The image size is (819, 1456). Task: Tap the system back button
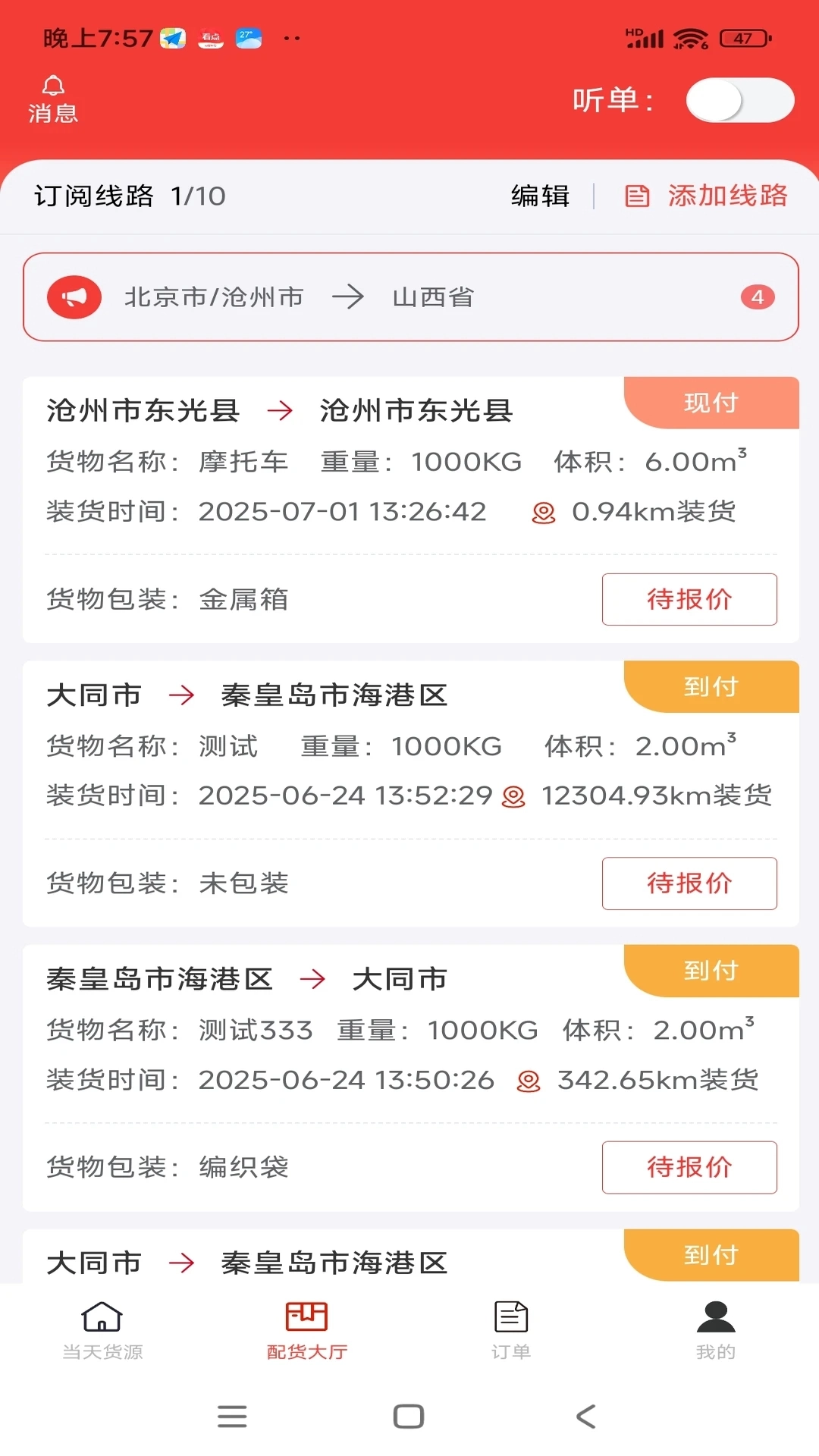click(586, 1416)
